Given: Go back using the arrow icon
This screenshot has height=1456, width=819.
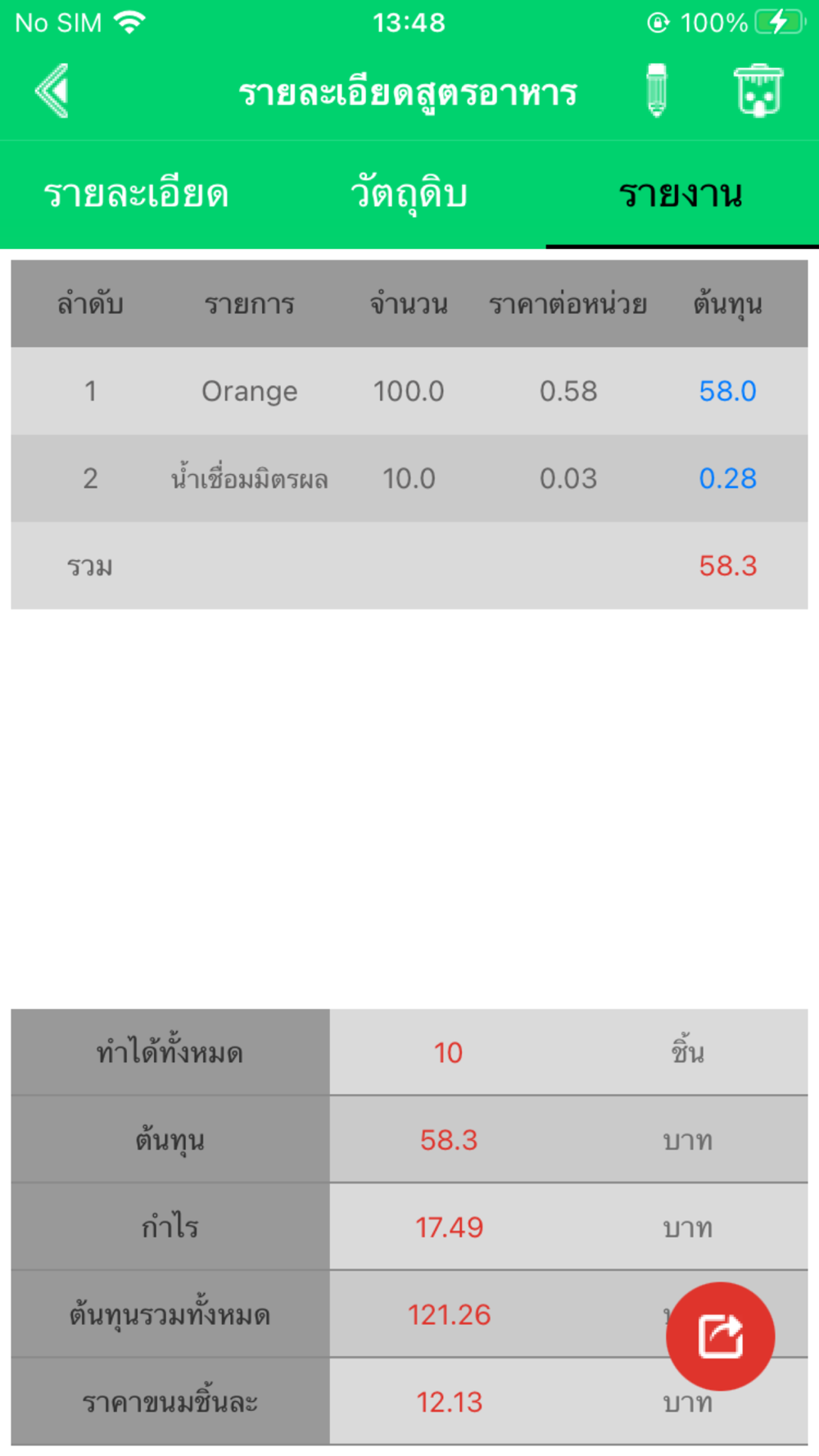Looking at the screenshot, I should coord(52,91).
